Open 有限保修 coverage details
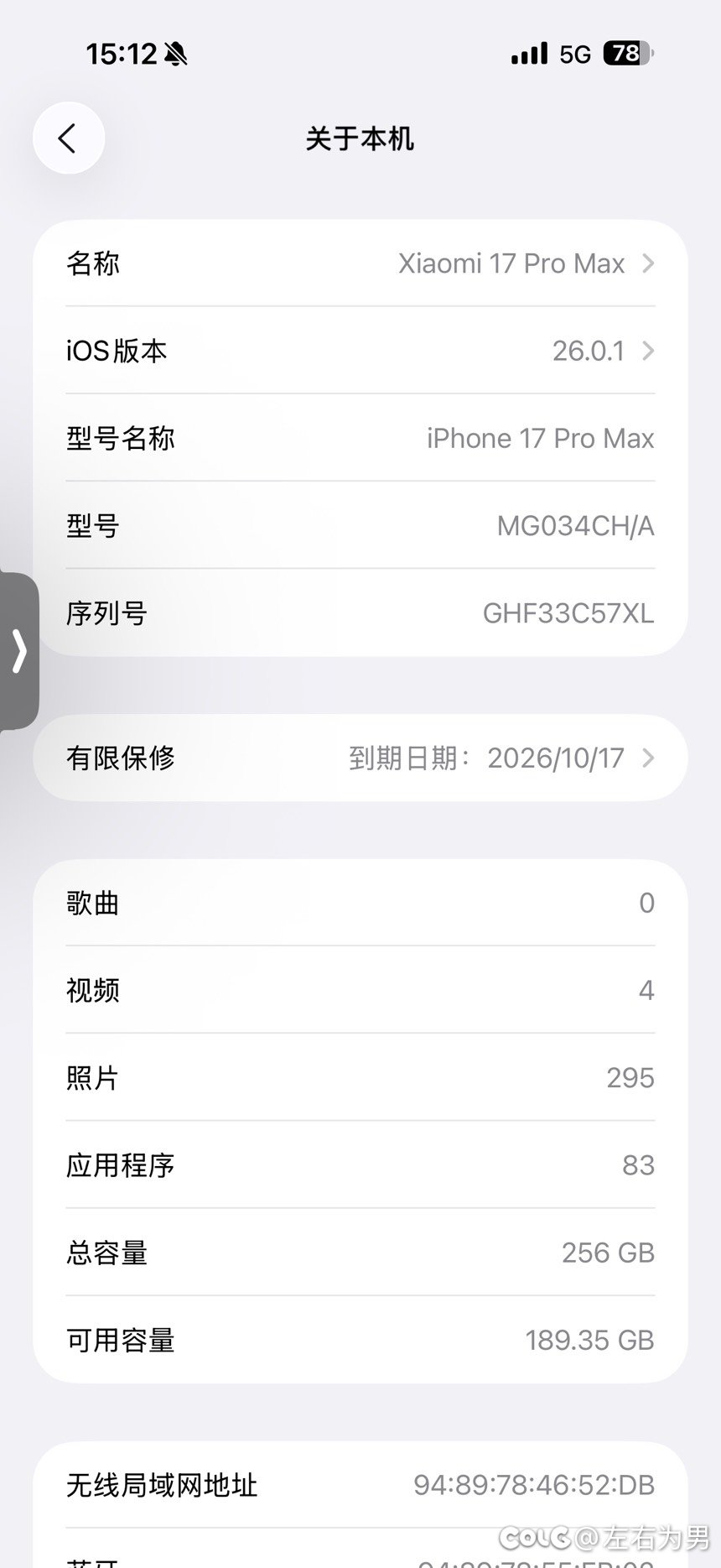The height and width of the screenshot is (1568, 721). click(x=360, y=758)
